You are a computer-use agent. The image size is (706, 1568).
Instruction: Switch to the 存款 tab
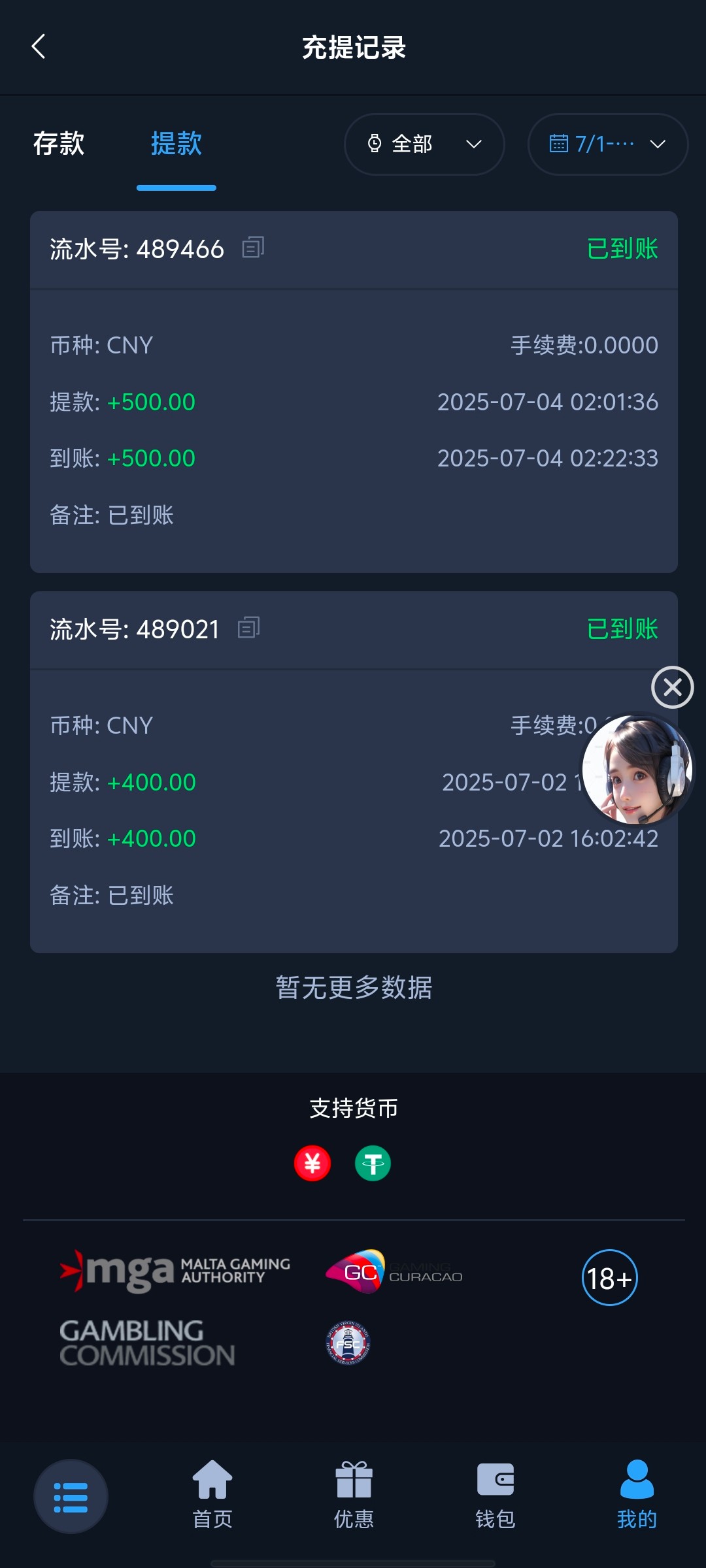tap(59, 144)
